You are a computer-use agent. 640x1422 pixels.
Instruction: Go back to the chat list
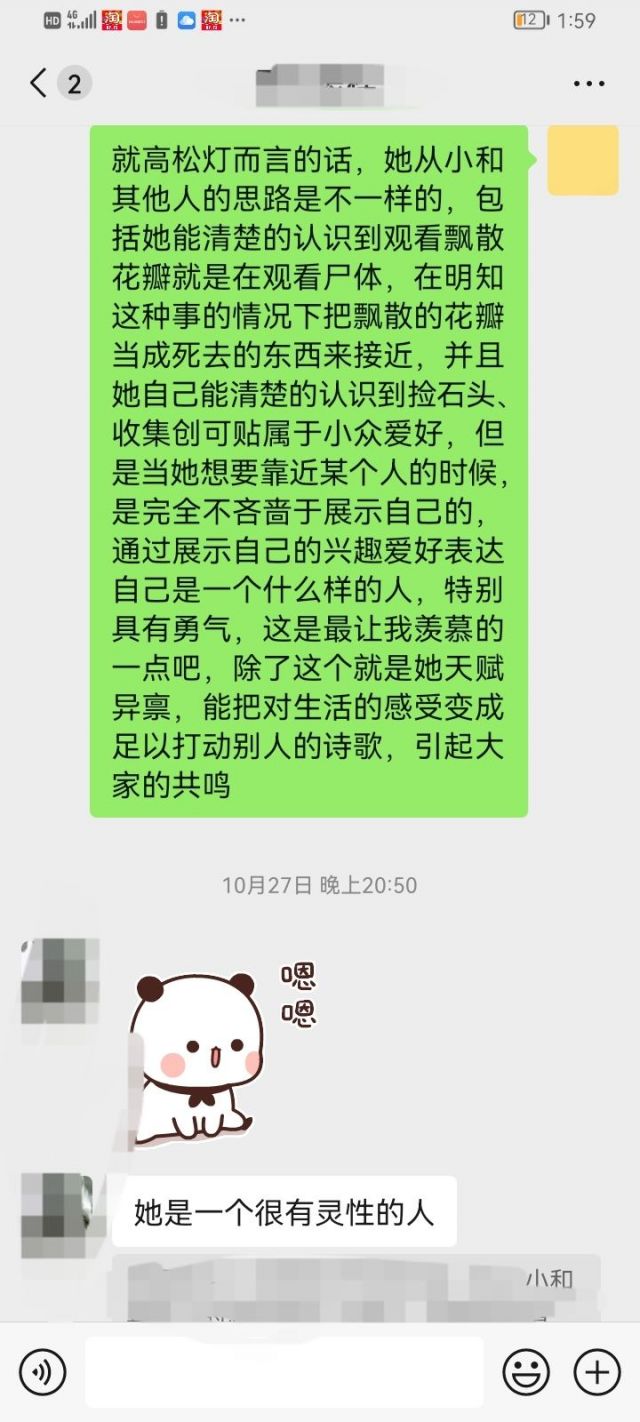(40, 83)
